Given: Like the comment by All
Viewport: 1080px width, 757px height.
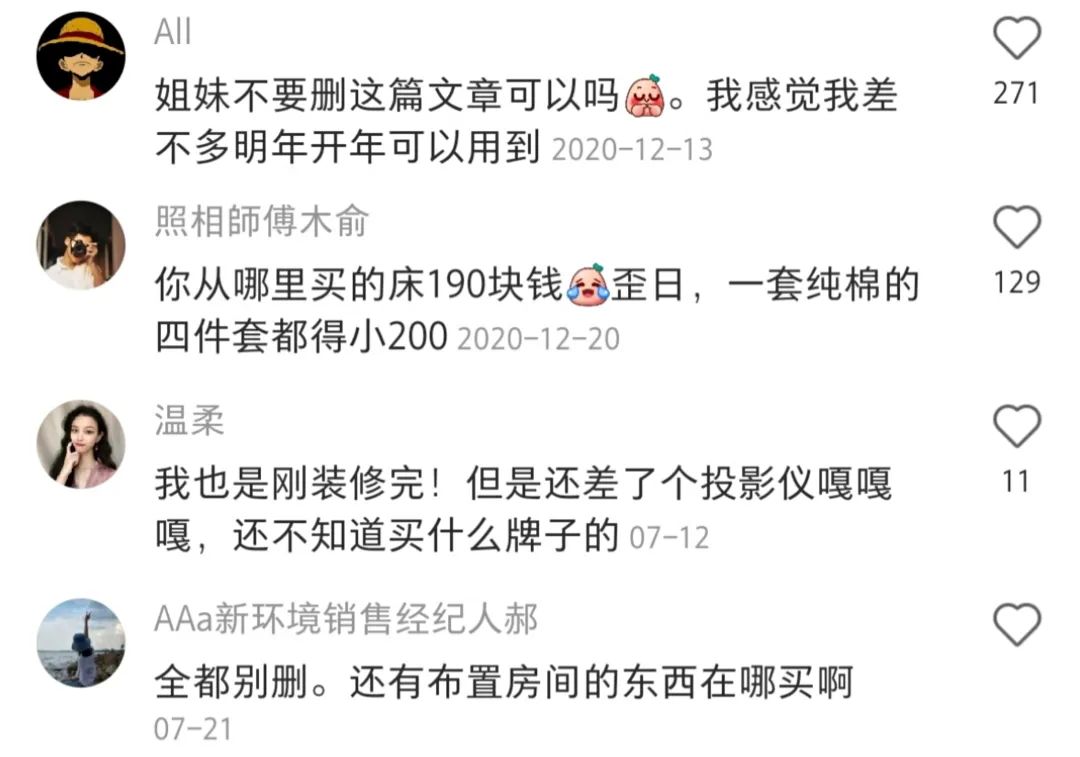Looking at the screenshot, I should point(1017,39).
